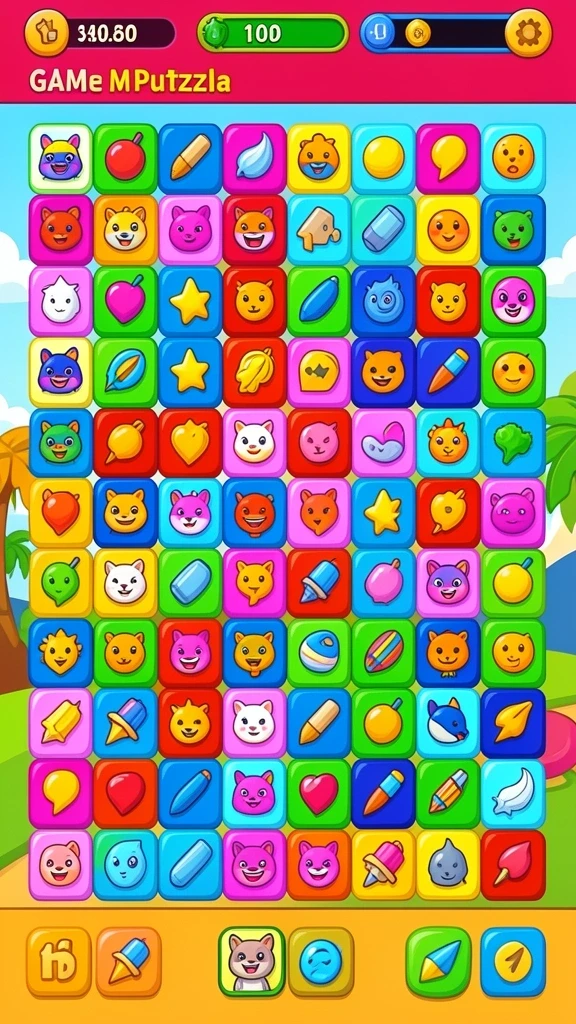Image resolution: width=576 pixels, height=1024 pixels.
Task: Activate the blue rocket booster on orange
Action: point(129,962)
